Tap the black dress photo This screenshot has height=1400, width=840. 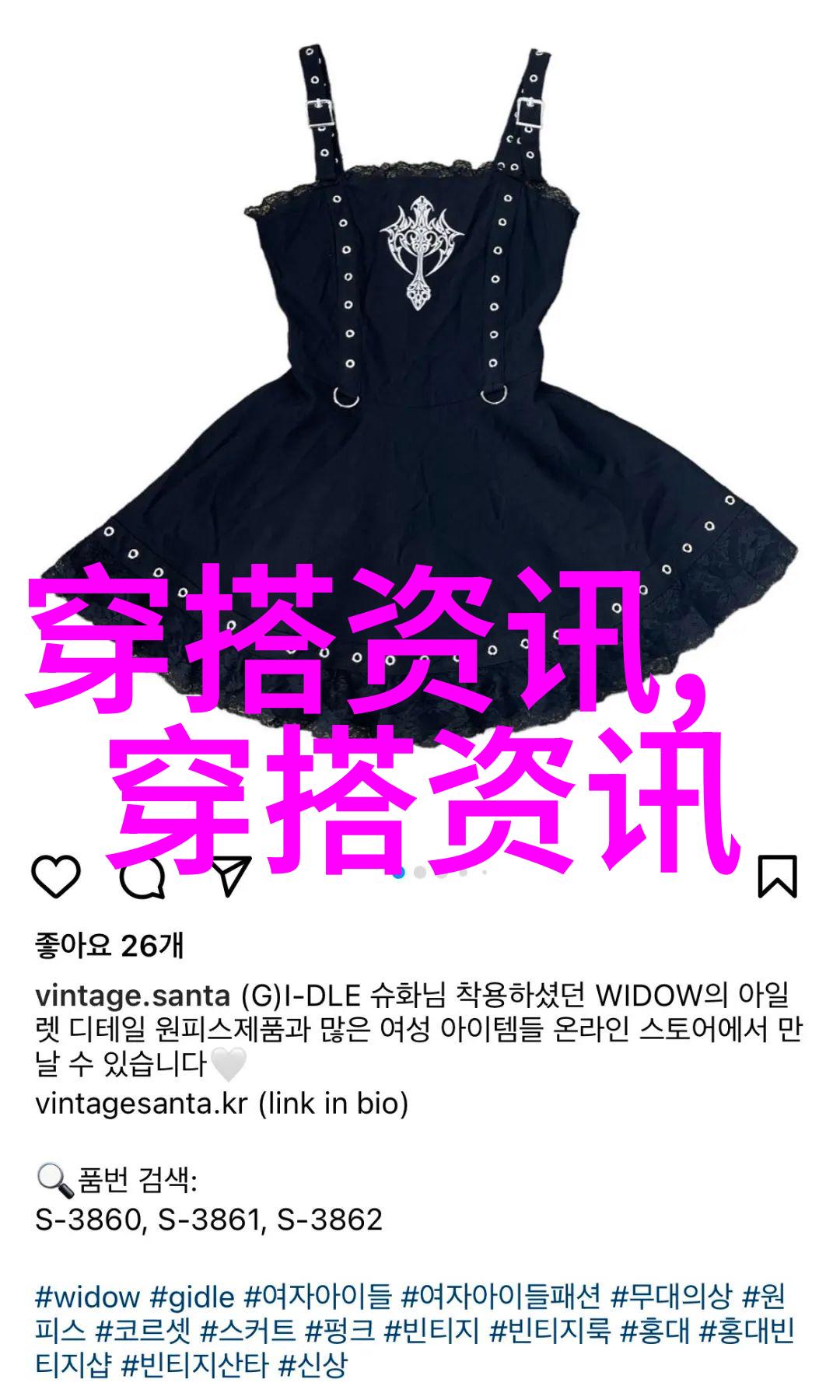(x=420, y=350)
